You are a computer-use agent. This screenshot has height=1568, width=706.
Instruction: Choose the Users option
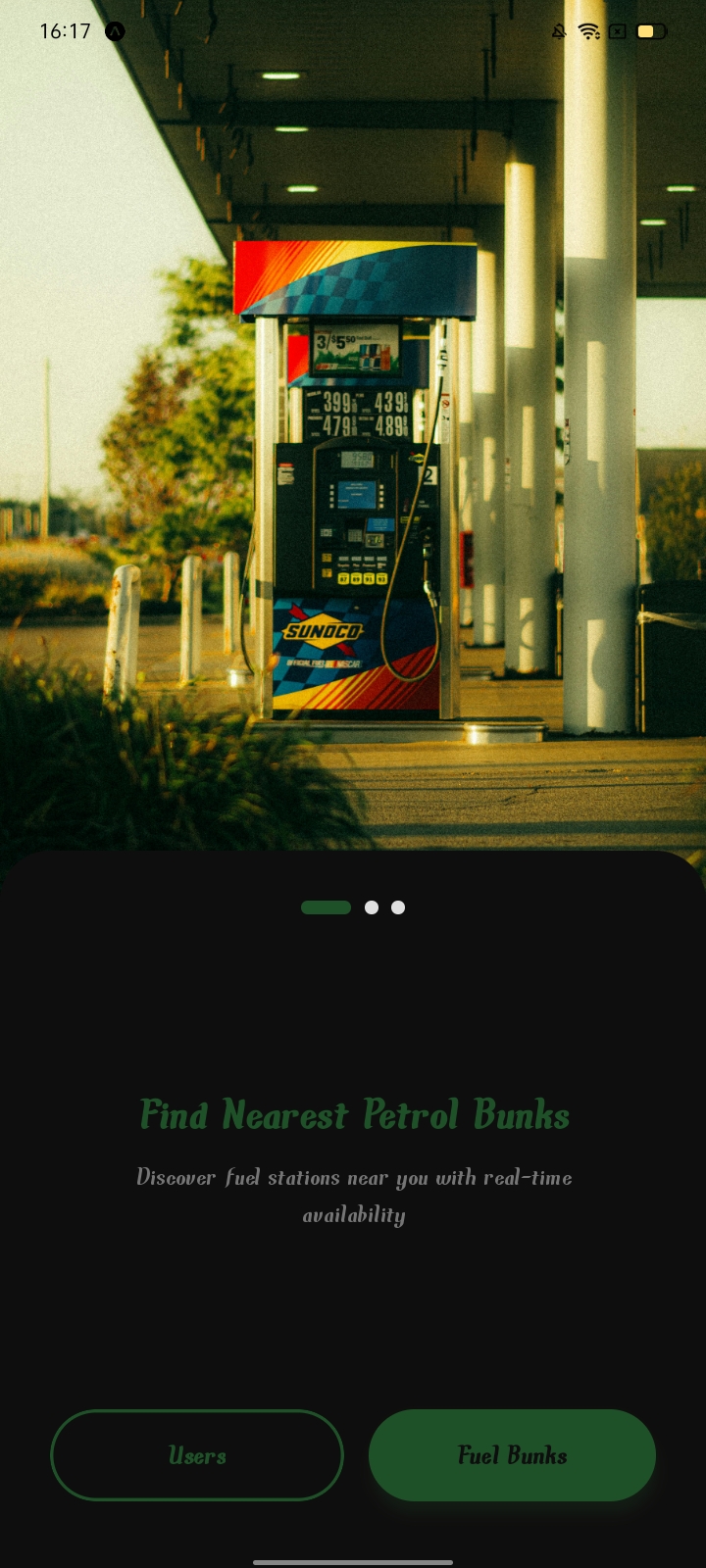197,1455
